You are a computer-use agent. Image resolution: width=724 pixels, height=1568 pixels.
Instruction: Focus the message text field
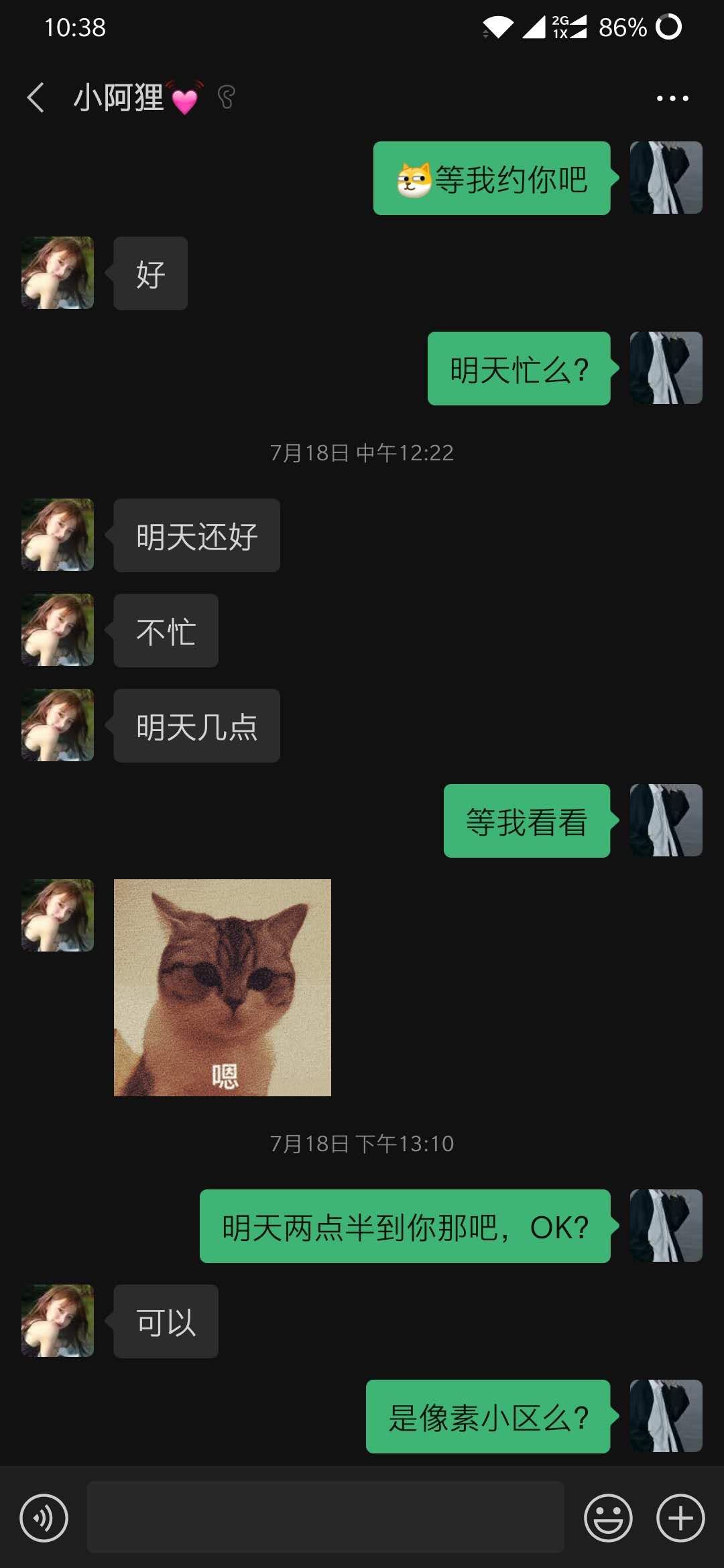coord(325,1517)
